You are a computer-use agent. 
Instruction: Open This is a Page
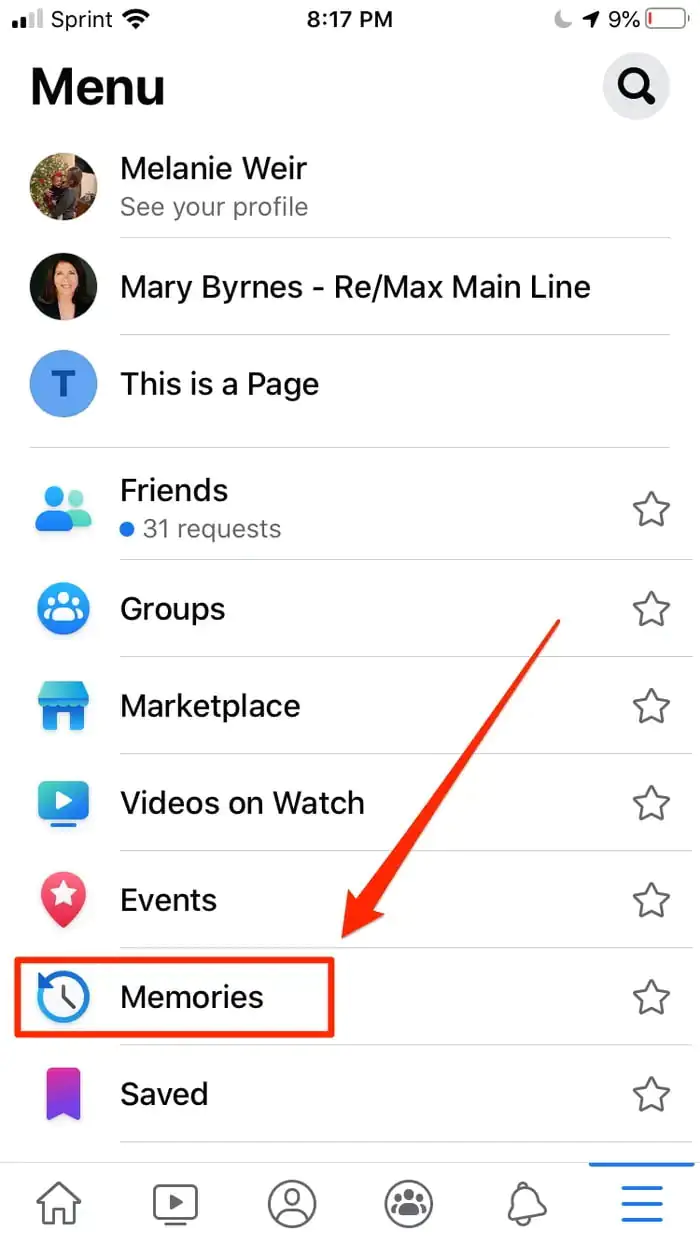[x=219, y=384]
